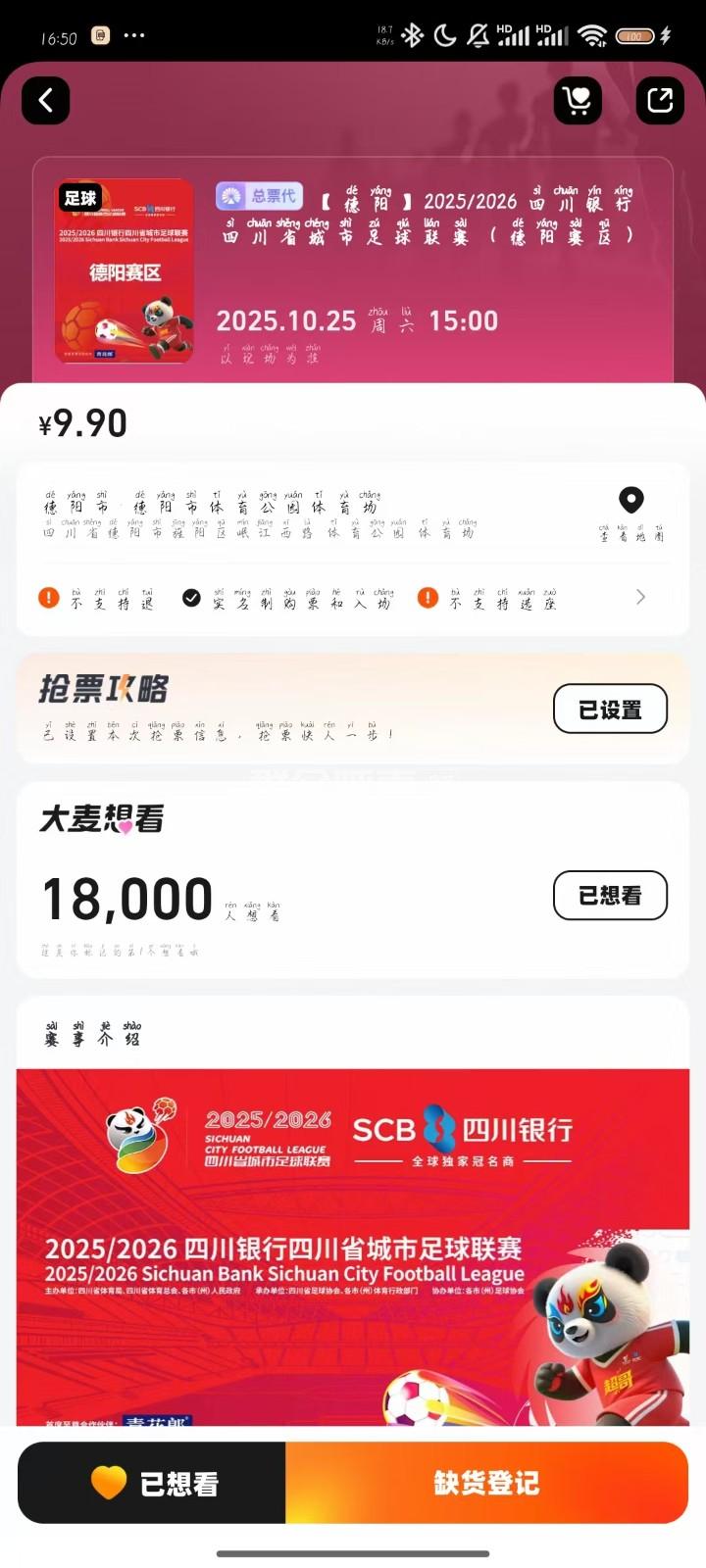Tap the bottom 已想看 heart button
This screenshot has width=706, height=1568.
click(x=153, y=1483)
